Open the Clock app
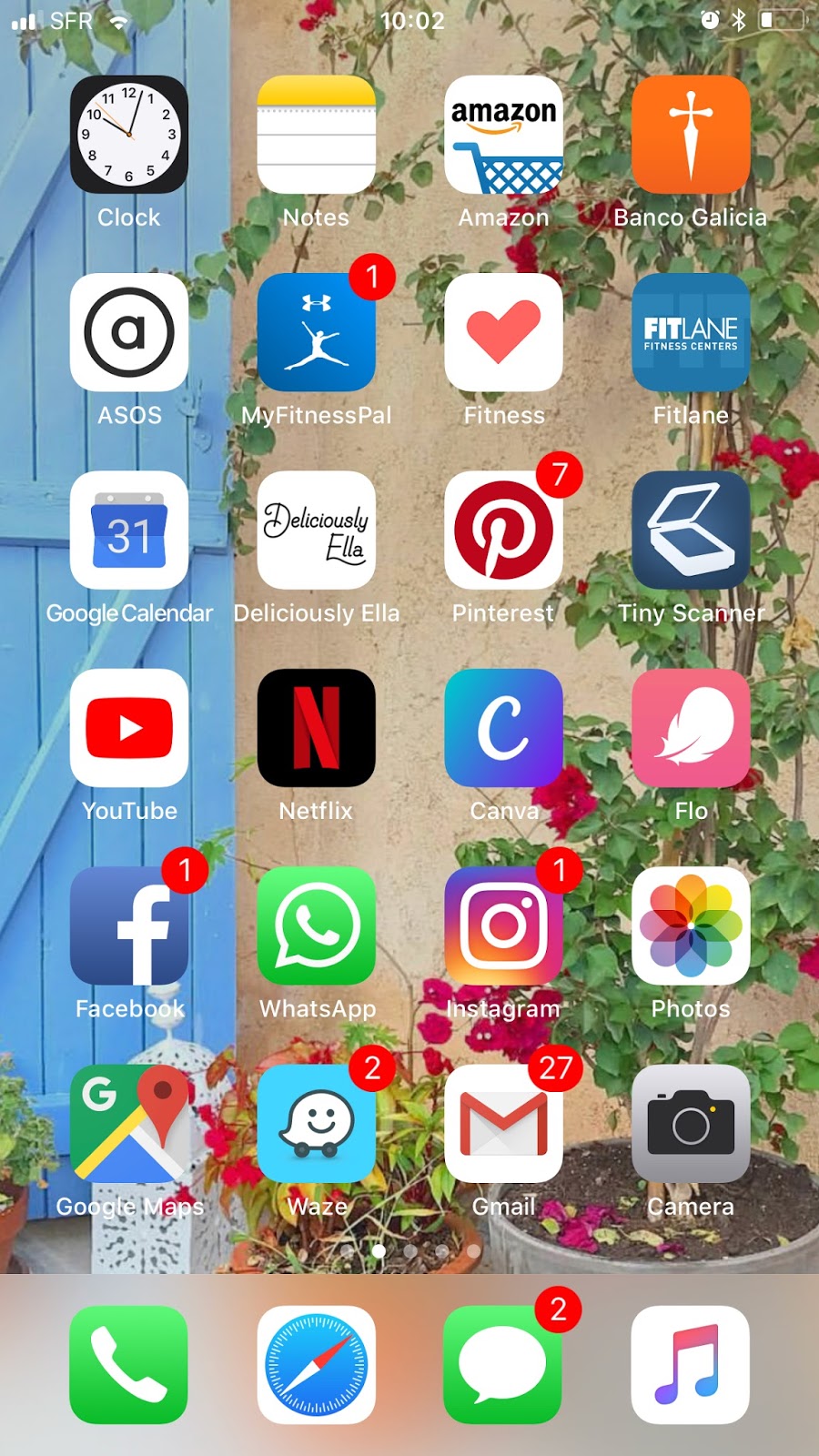Image resolution: width=819 pixels, height=1456 pixels. click(129, 135)
